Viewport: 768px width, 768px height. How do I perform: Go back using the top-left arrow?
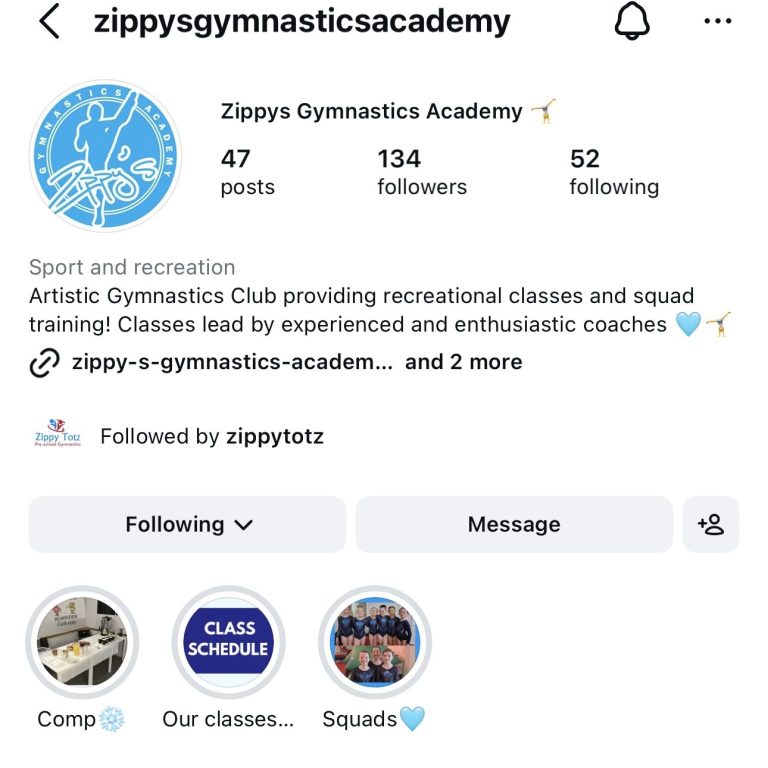click(x=49, y=22)
